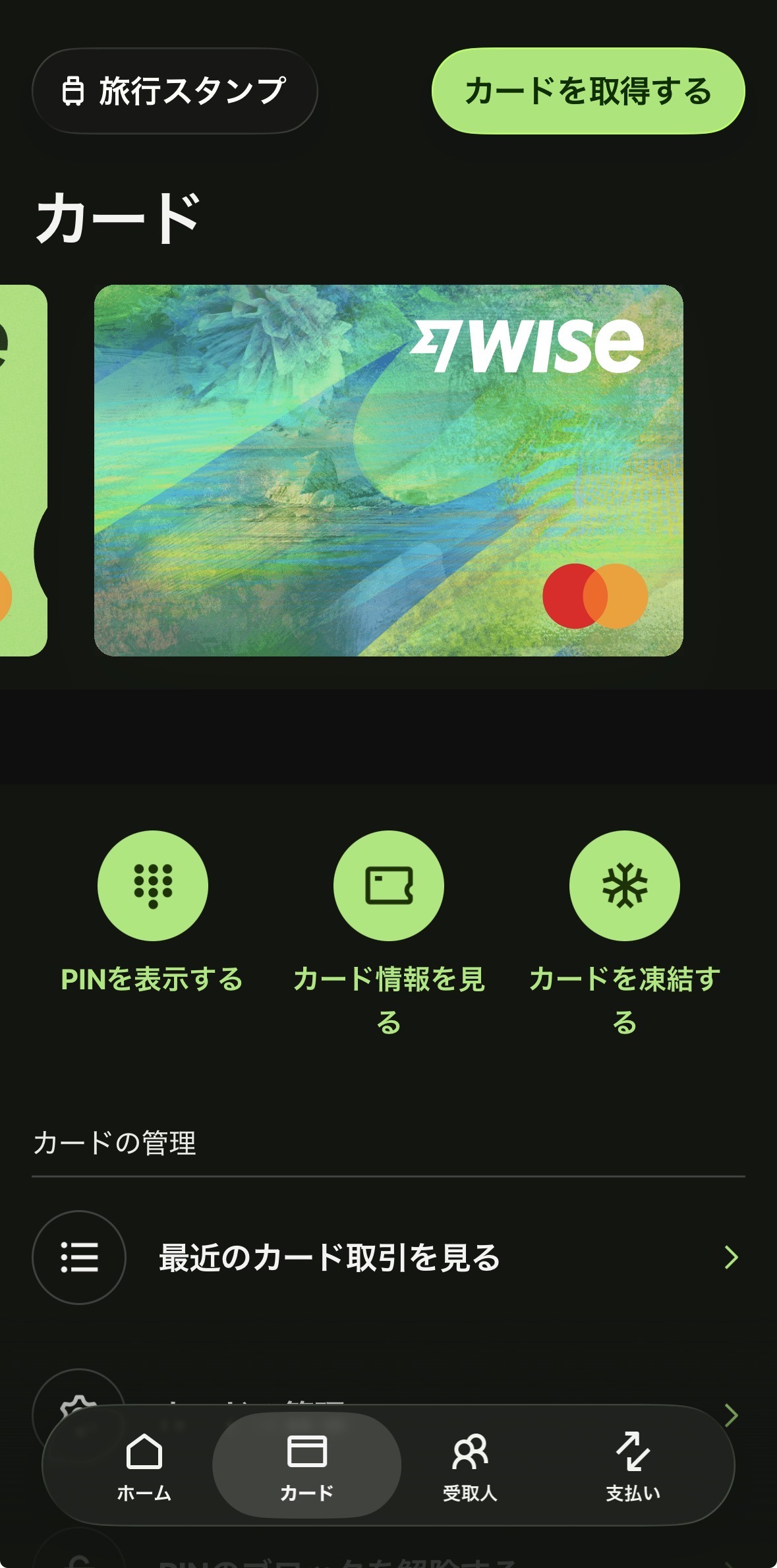Open 旅行スタンプ travel stamps
The image size is (777, 1568).
[x=175, y=92]
